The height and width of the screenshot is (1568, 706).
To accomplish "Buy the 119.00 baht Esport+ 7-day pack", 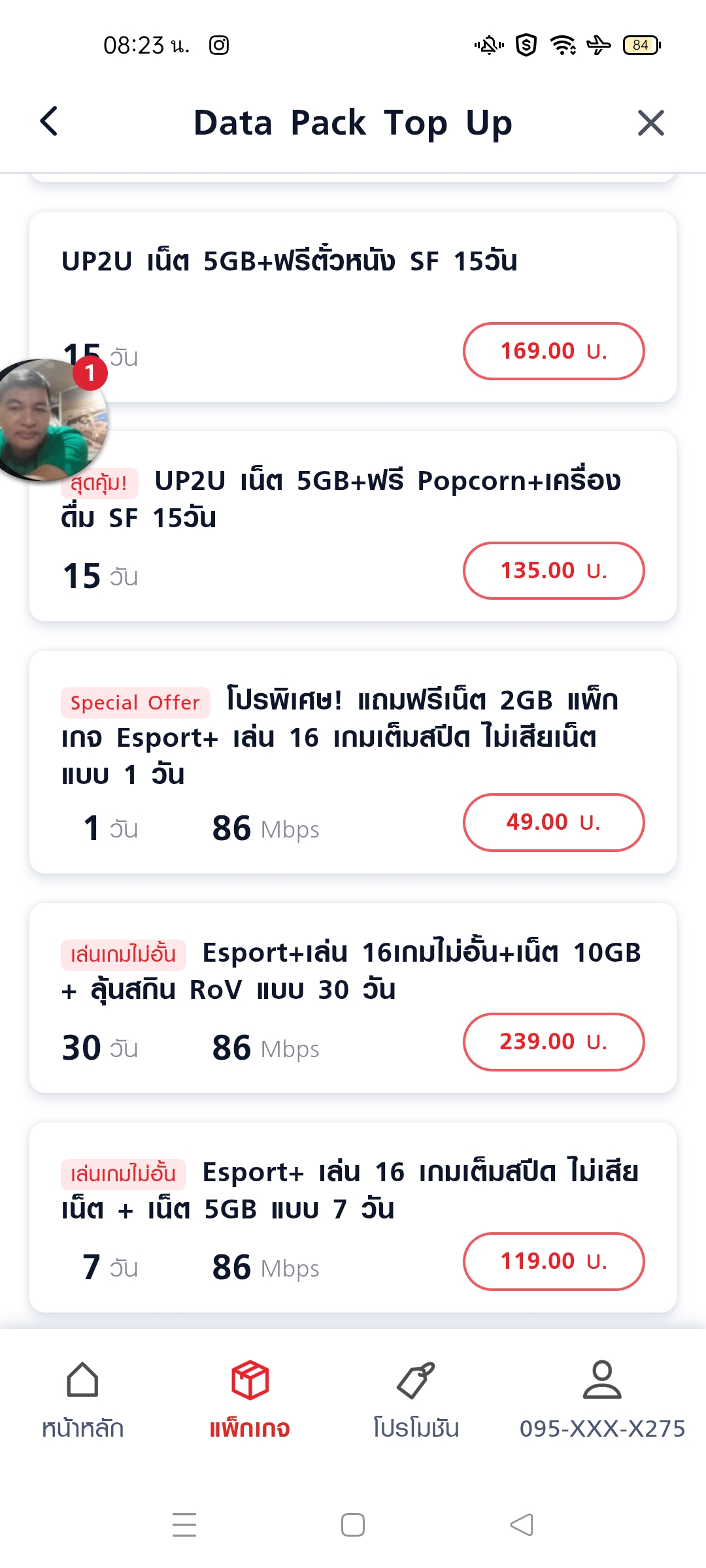I will [x=554, y=1262].
